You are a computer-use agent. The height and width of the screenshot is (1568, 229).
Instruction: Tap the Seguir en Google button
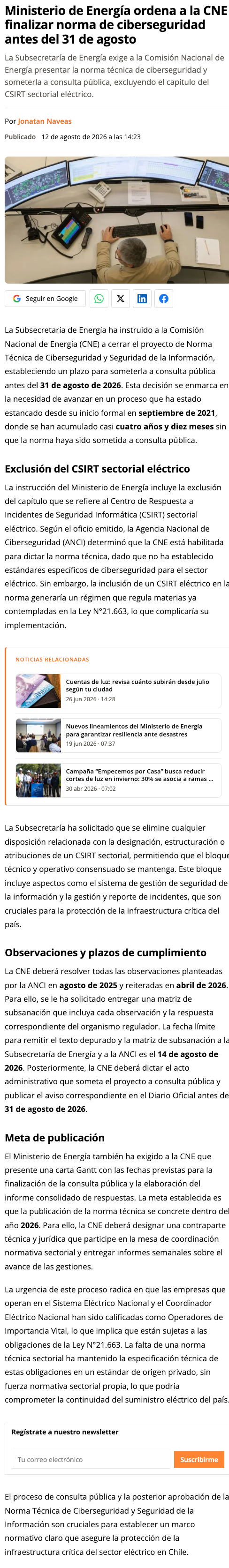click(x=46, y=299)
